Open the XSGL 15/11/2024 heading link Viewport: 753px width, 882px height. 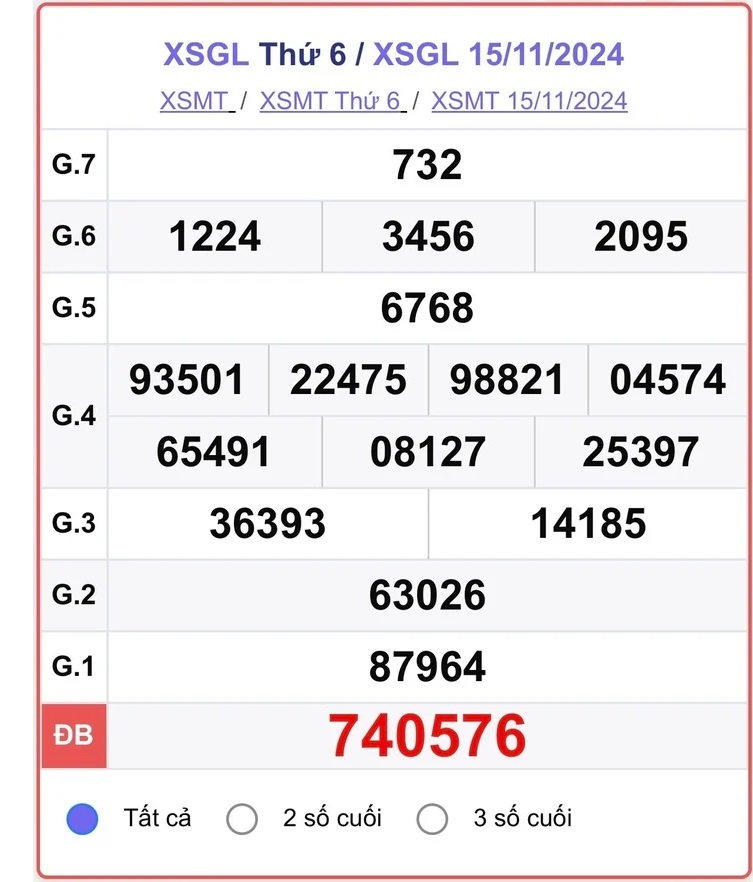click(x=498, y=54)
